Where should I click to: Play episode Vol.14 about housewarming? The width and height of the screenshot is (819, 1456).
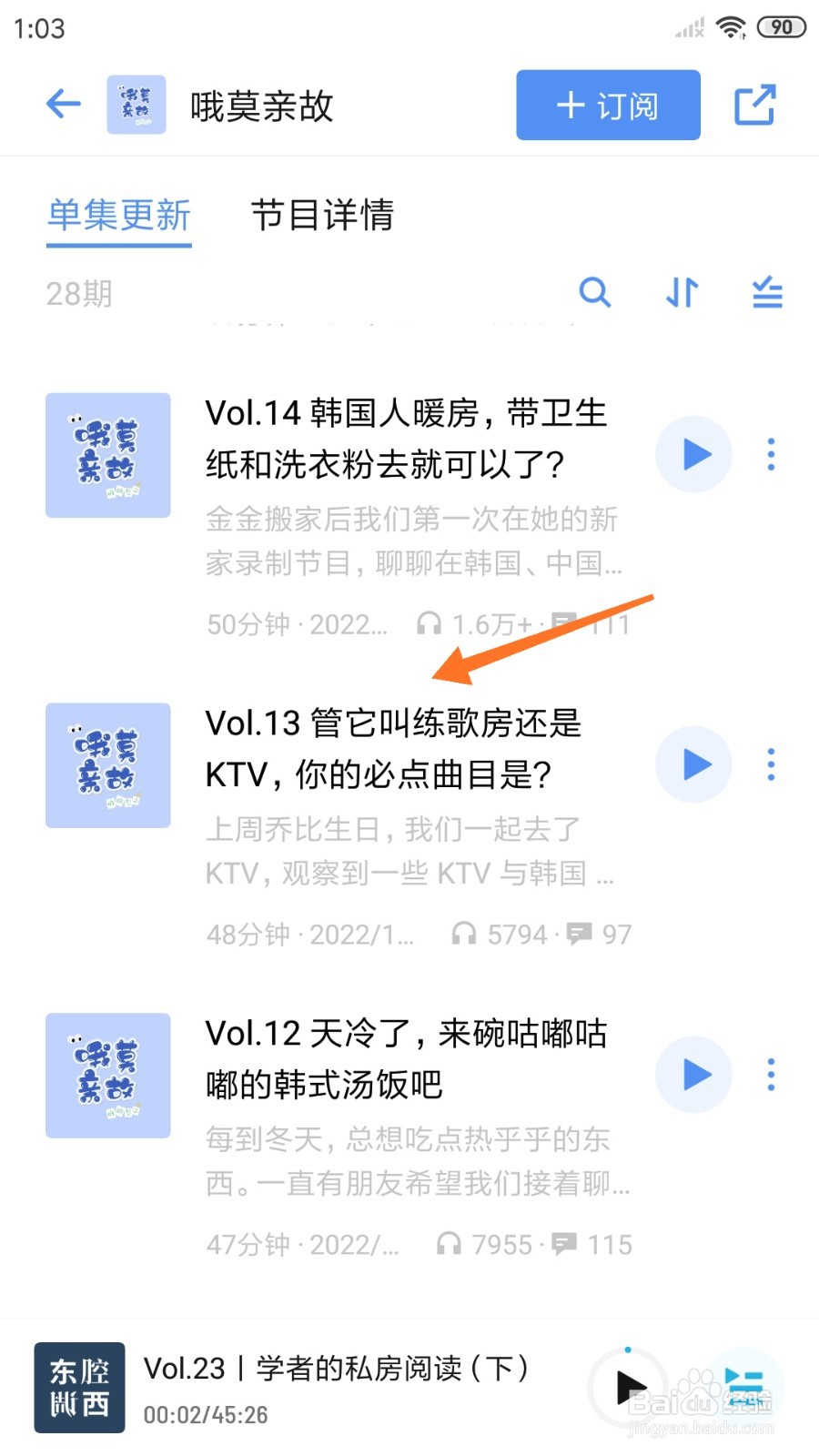tap(693, 454)
